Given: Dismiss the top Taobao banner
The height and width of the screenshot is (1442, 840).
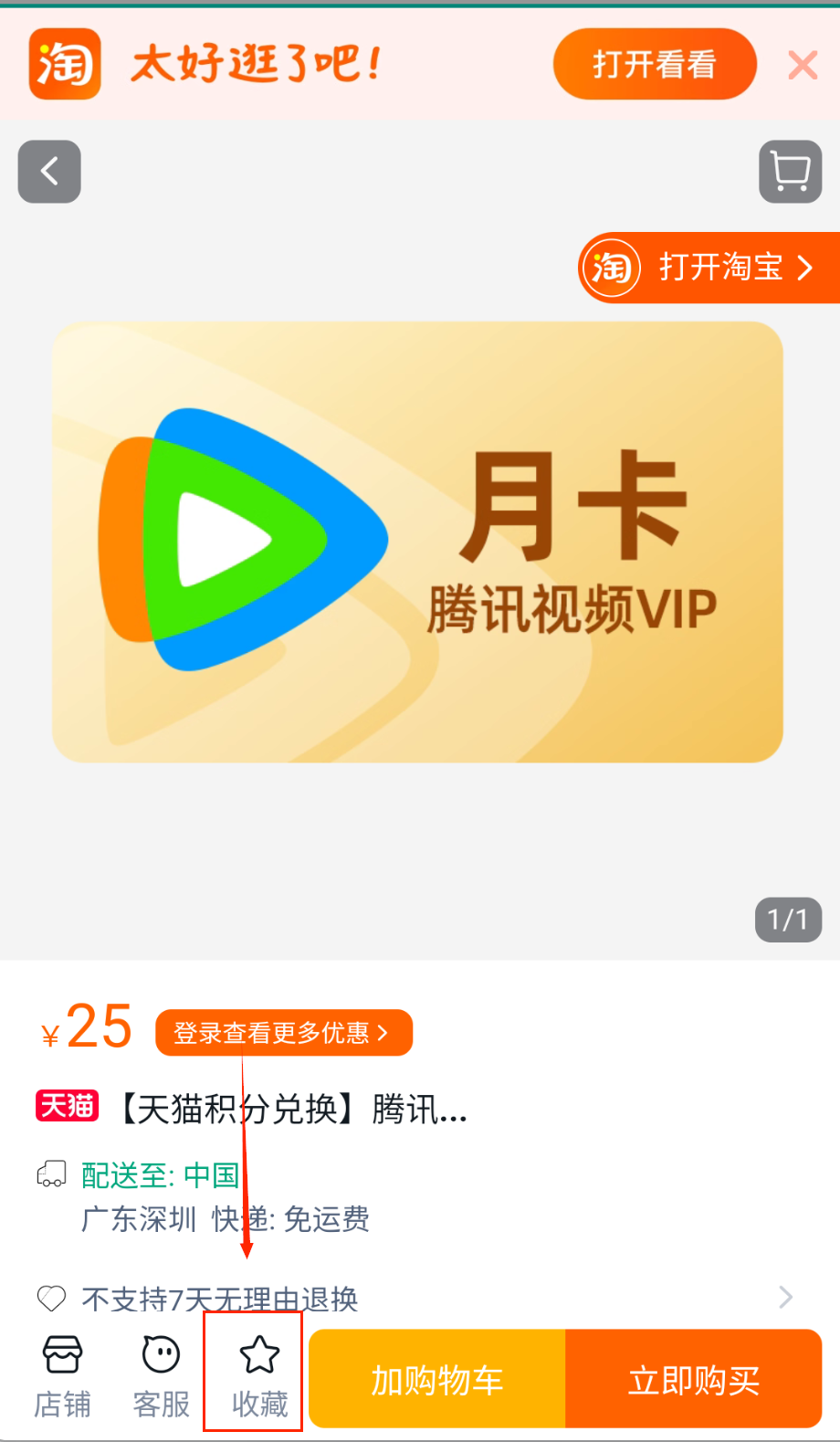Looking at the screenshot, I should [803, 65].
